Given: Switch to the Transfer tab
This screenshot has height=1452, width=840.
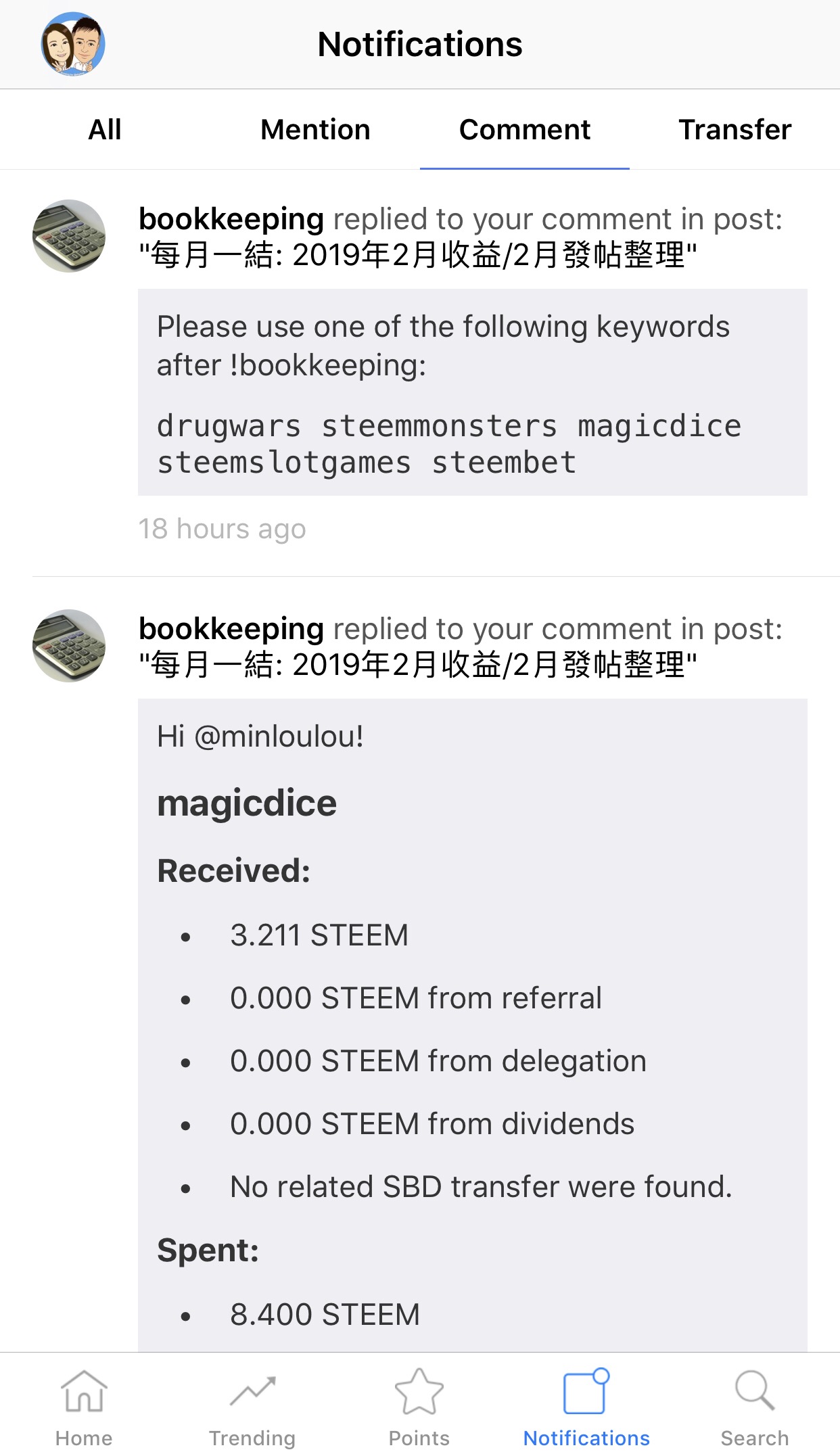Looking at the screenshot, I should coord(734,129).
